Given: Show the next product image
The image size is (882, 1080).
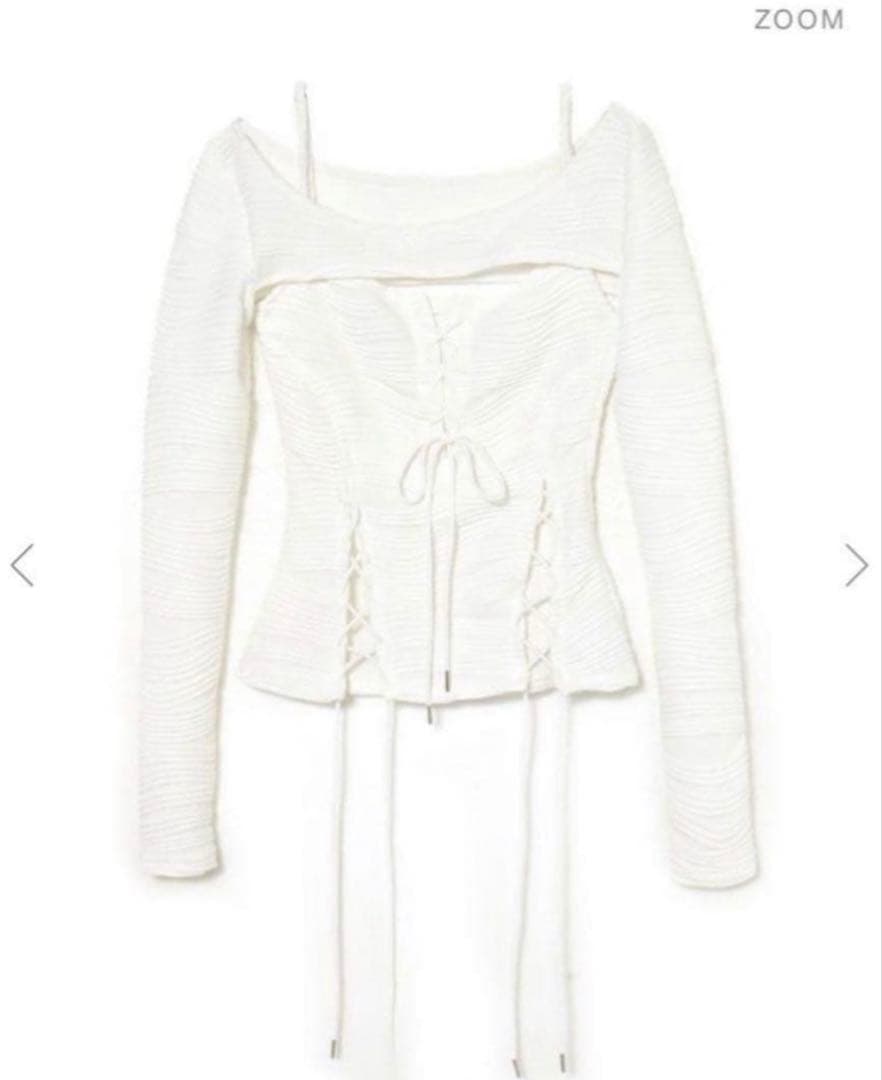Looking at the screenshot, I should (856, 565).
